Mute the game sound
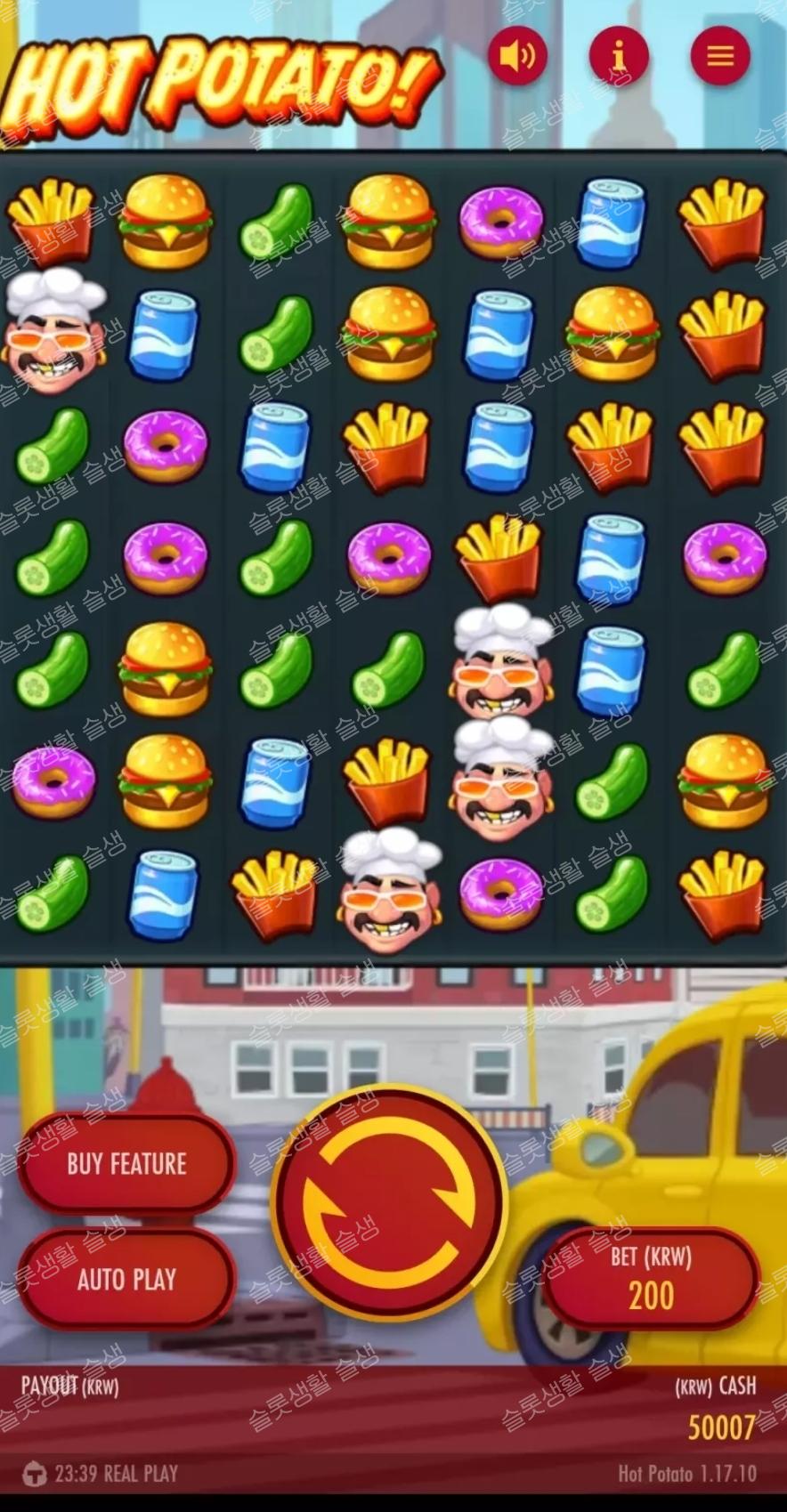Viewport: 787px width, 1512px height. pos(517,56)
